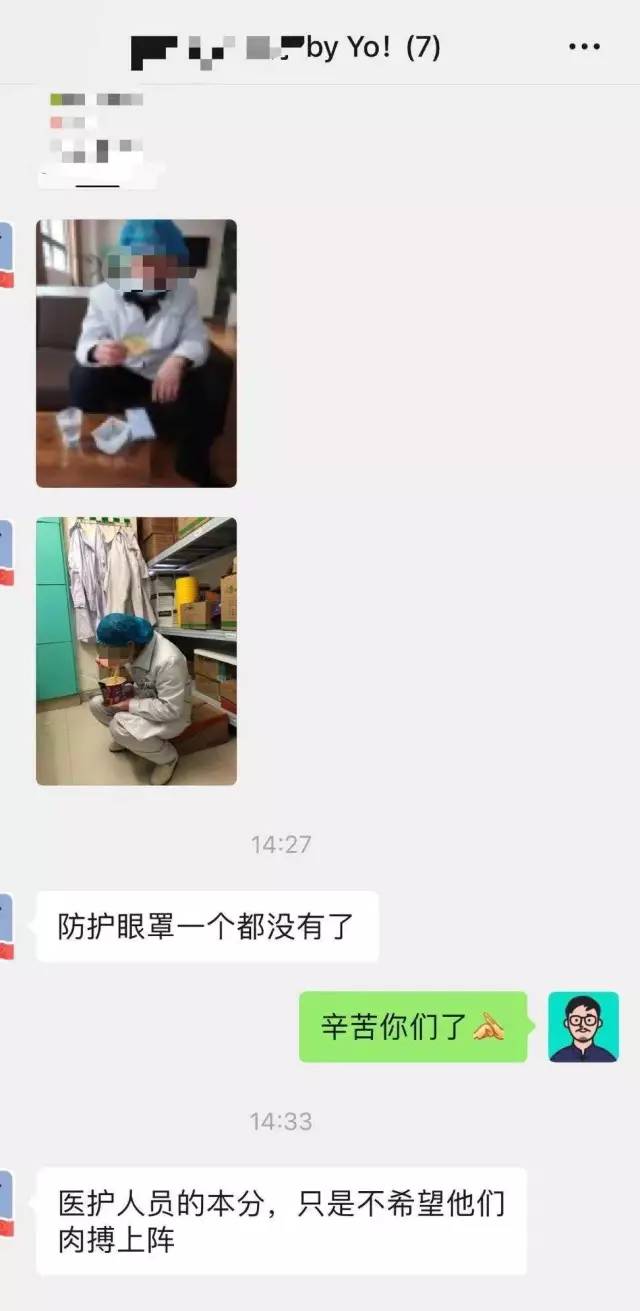This screenshot has width=640, height=1311.
Task: Open photo of person sitting on sofa
Action: pyautogui.click(x=136, y=353)
